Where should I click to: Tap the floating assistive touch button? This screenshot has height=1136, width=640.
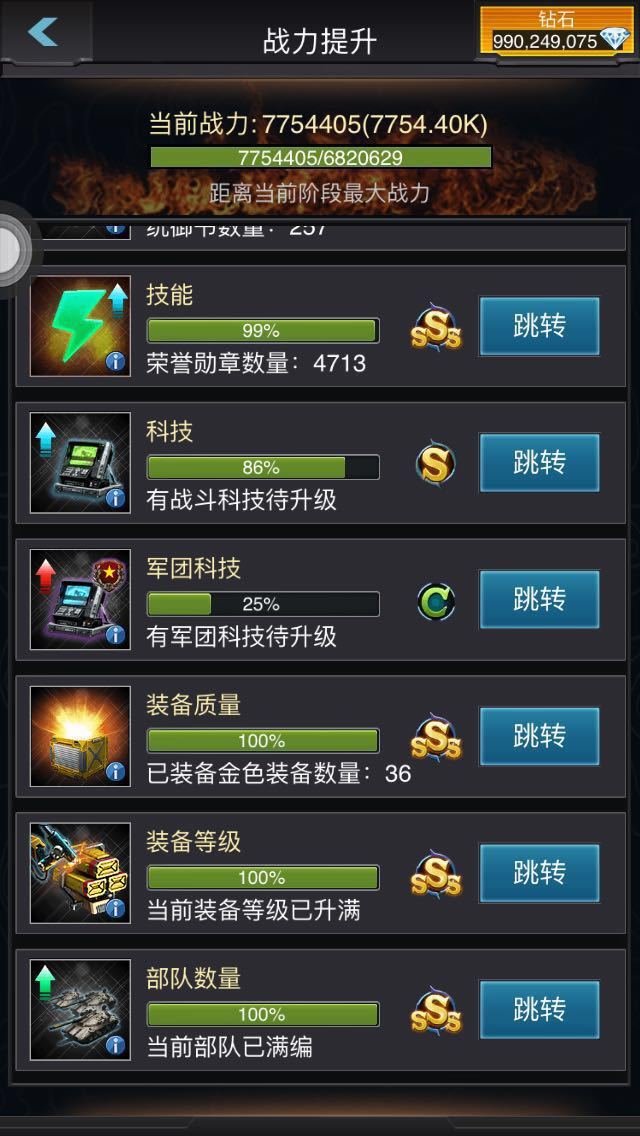tap(10, 245)
